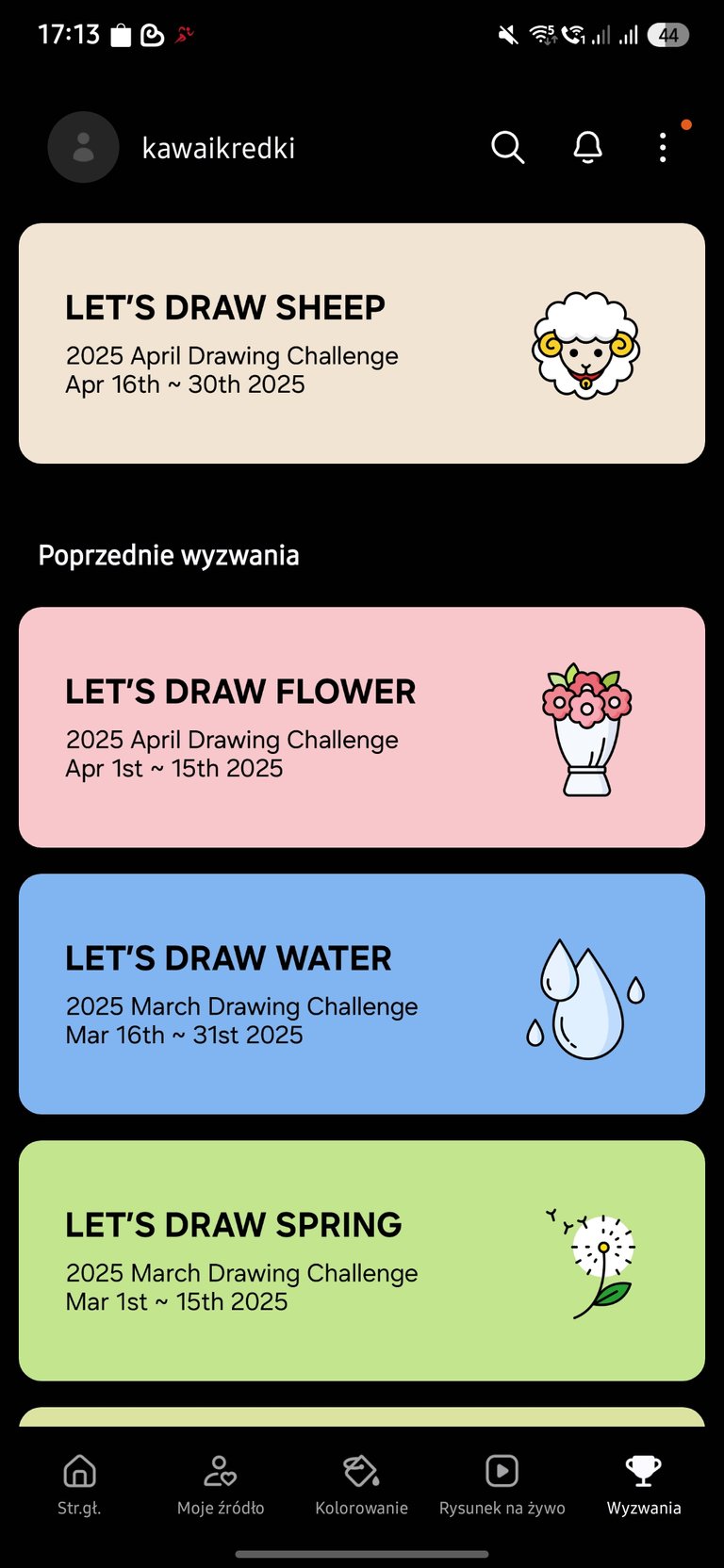
Task: Tap the kawaikredki profile avatar
Action: click(x=83, y=147)
